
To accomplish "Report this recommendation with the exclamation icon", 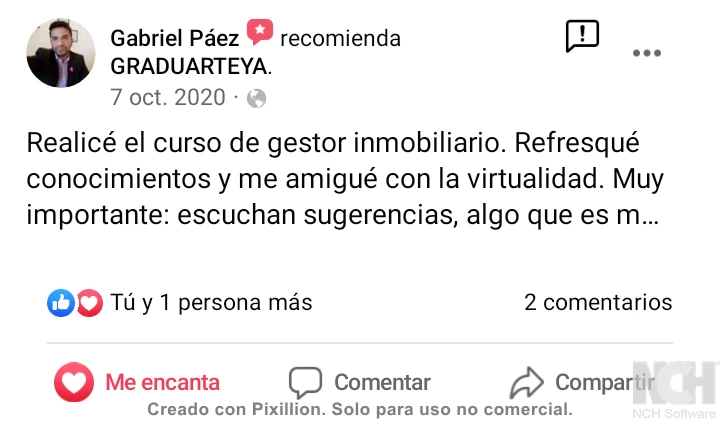I will point(582,36).
